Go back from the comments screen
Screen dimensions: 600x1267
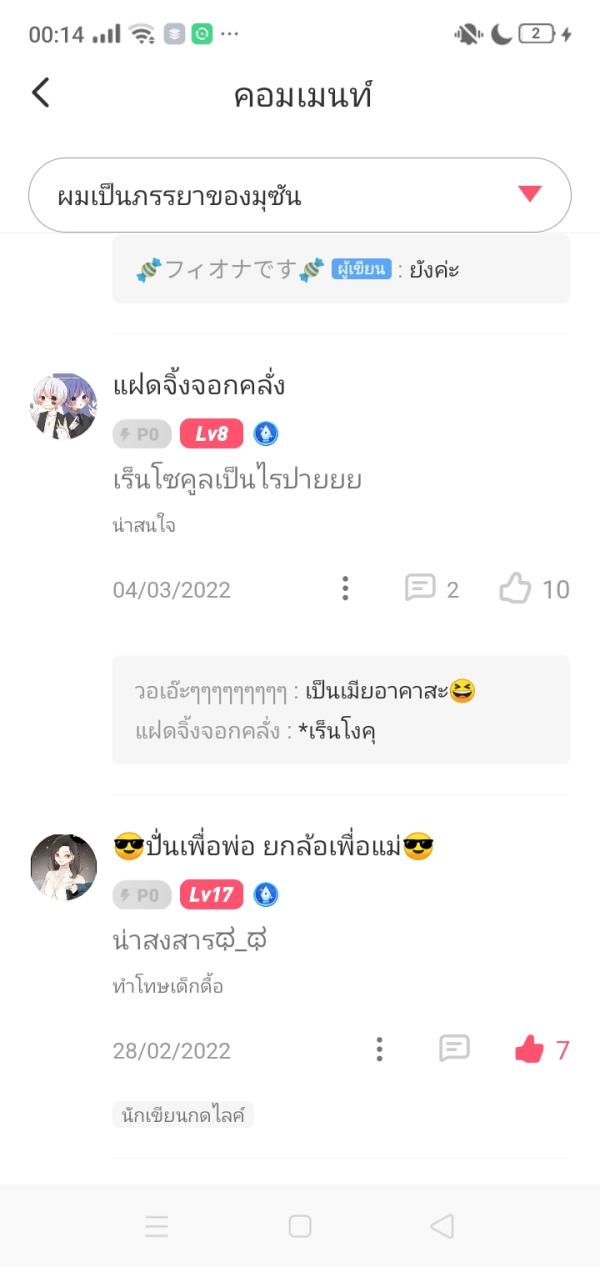click(41, 94)
